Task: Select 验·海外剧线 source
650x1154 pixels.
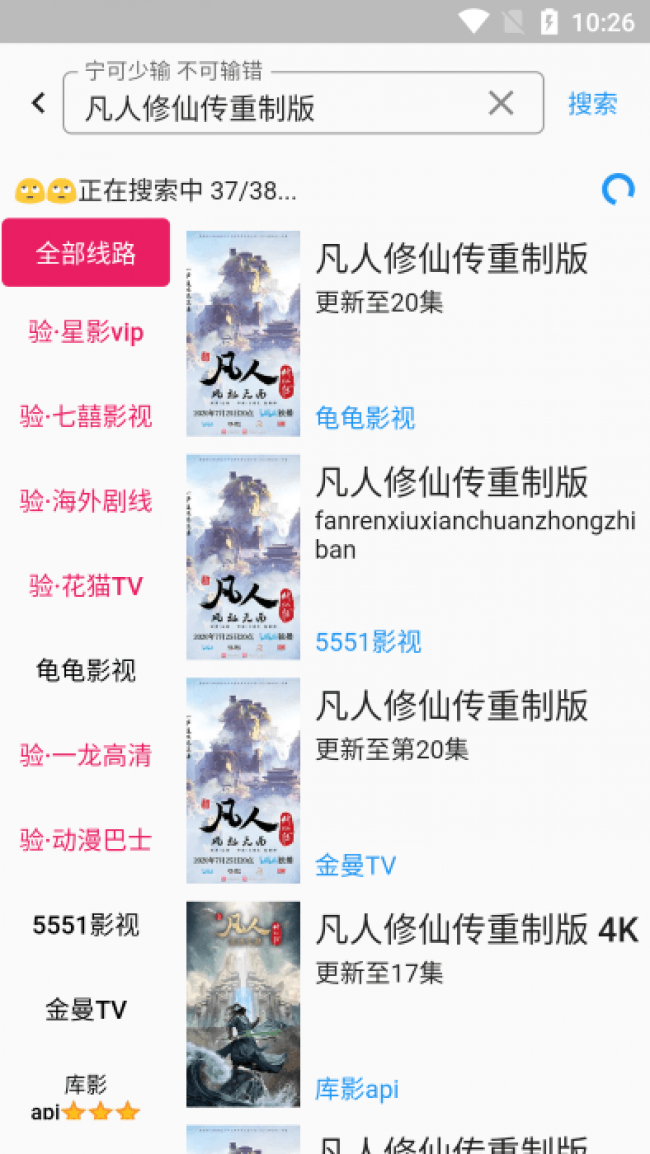Action: (85, 502)
